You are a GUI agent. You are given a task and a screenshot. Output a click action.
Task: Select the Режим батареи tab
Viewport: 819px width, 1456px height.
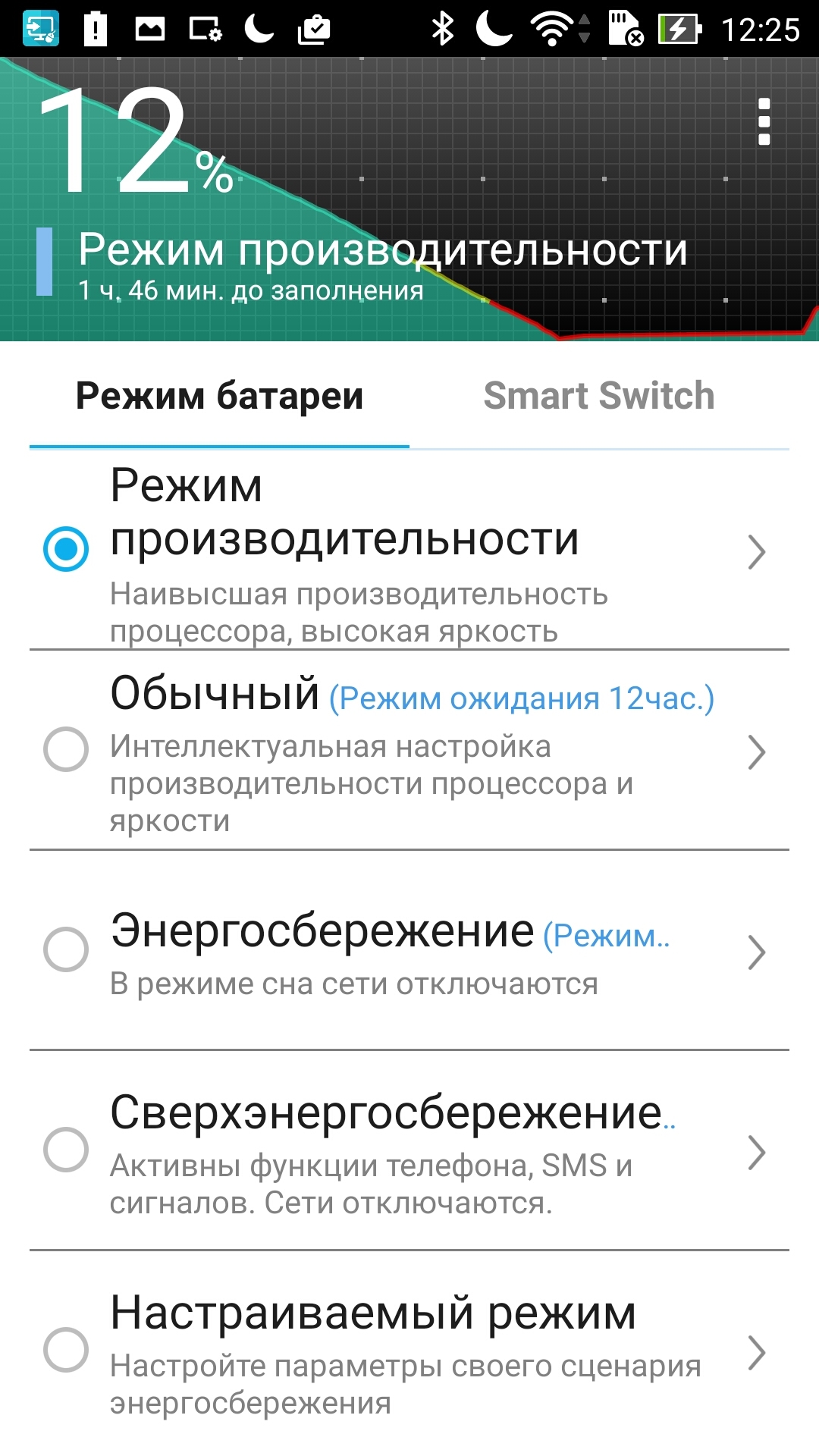click(219, 396)
